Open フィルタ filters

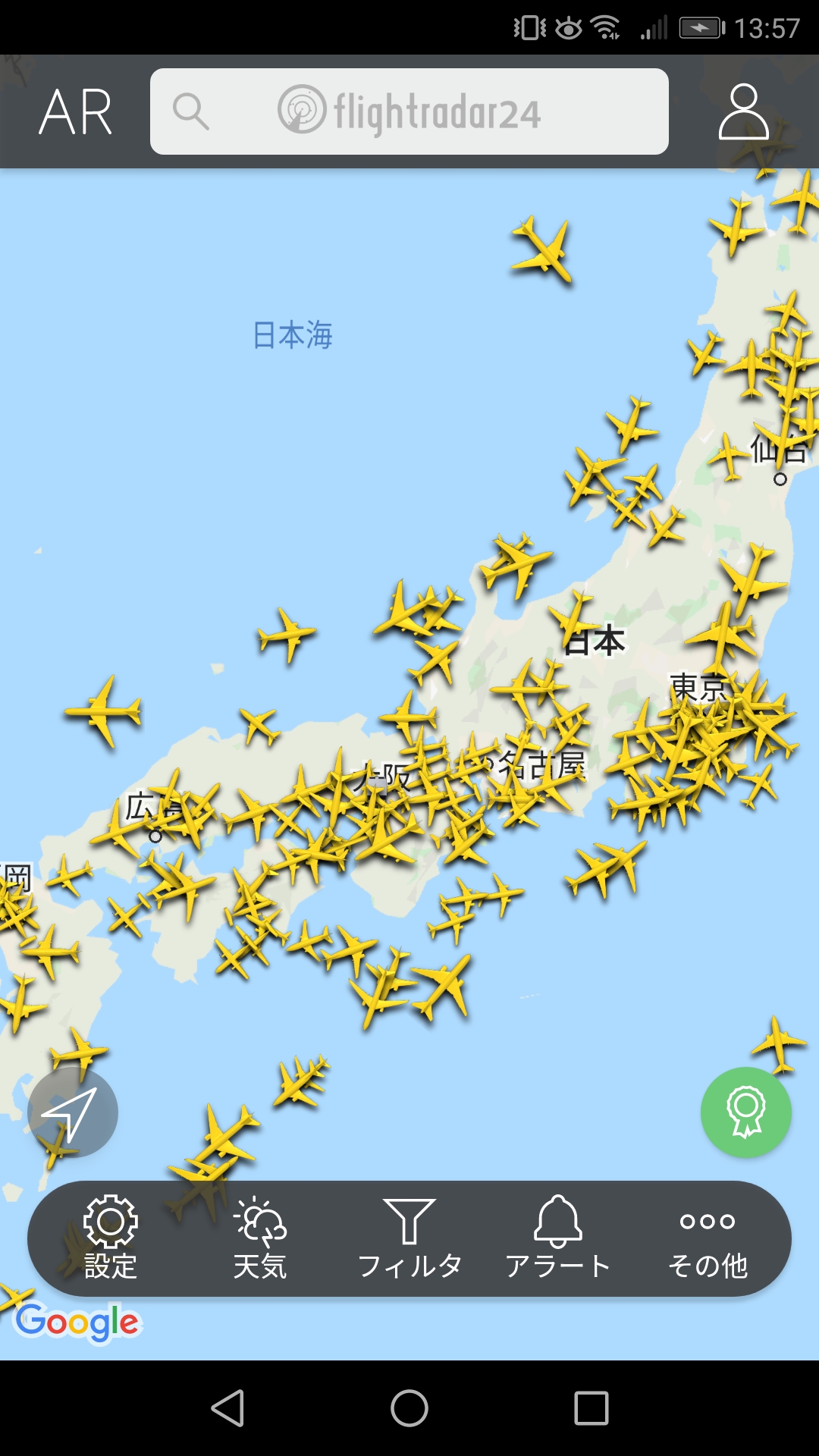409,1238
